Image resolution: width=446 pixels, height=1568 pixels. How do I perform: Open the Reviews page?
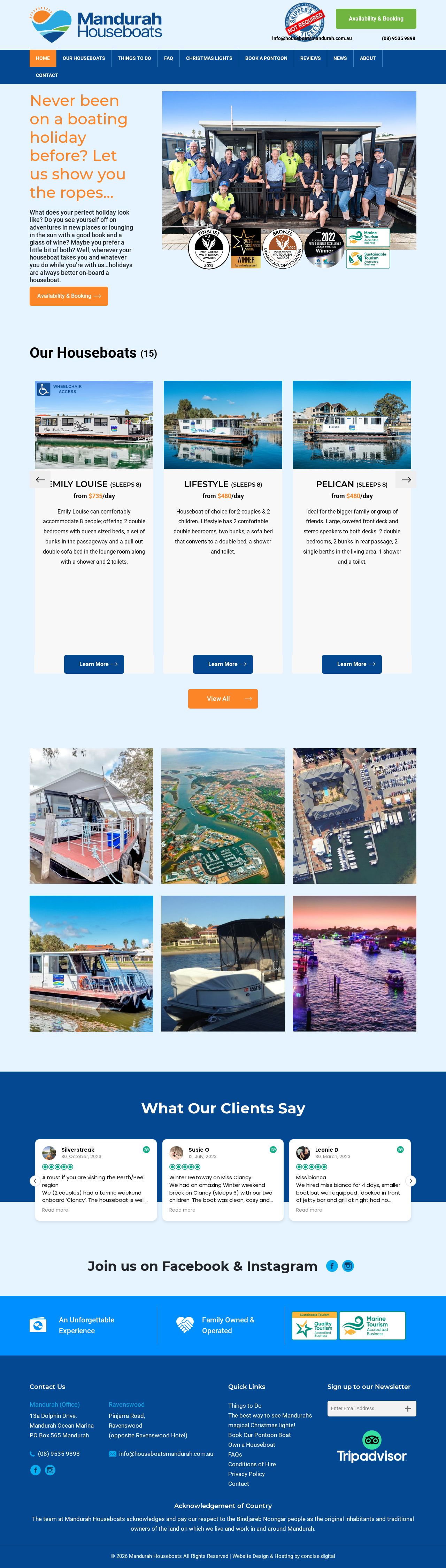pyautogui.click(x=310, y=59)
